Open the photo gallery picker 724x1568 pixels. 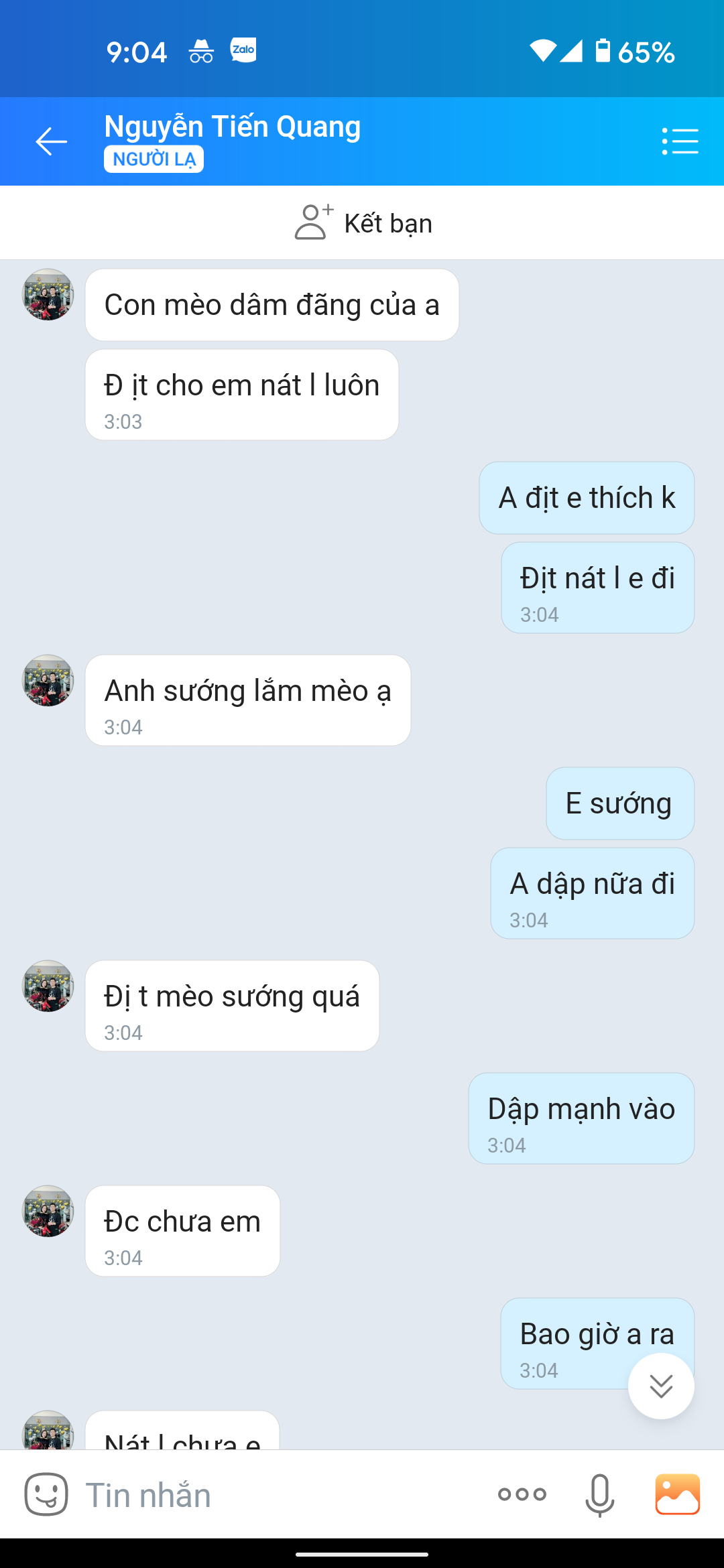(677, 1494)
